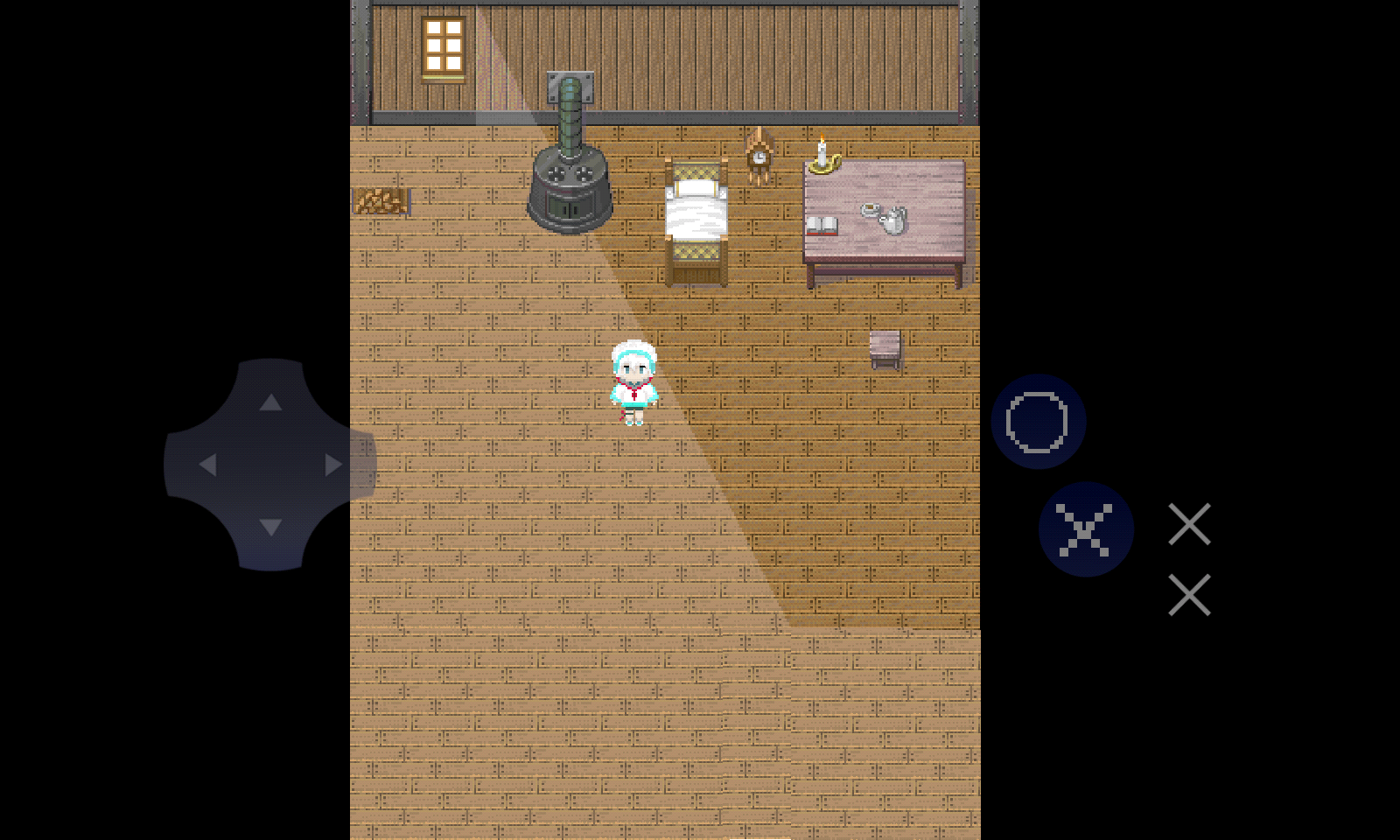Tap the circle action button
This screenshot has height=840, width=1400.
(1038, 422)
